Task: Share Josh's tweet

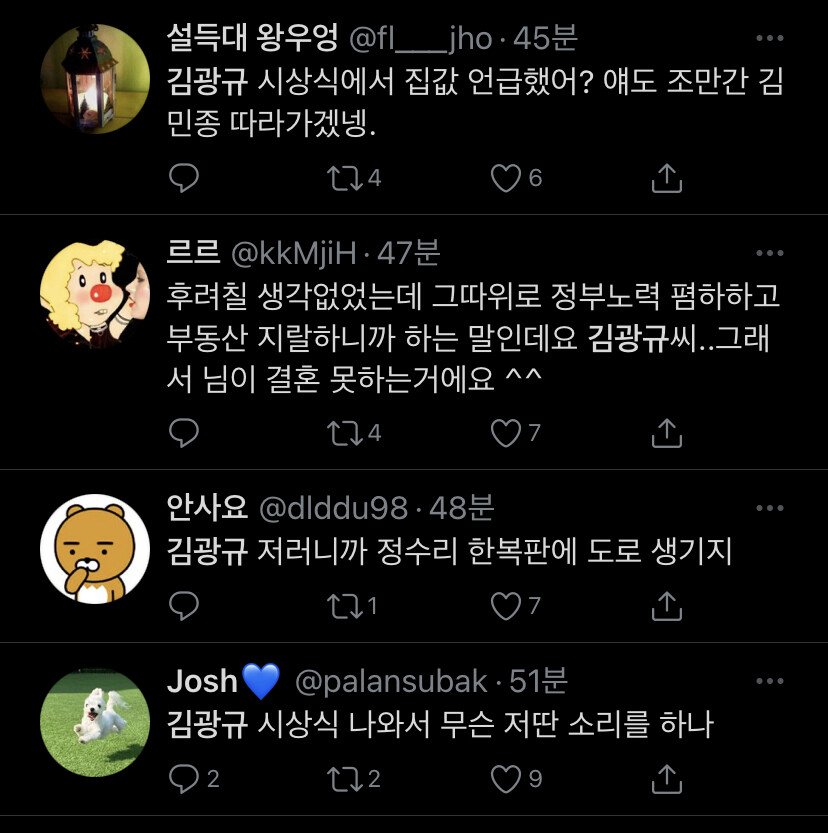Action: (x=666, y=778)
